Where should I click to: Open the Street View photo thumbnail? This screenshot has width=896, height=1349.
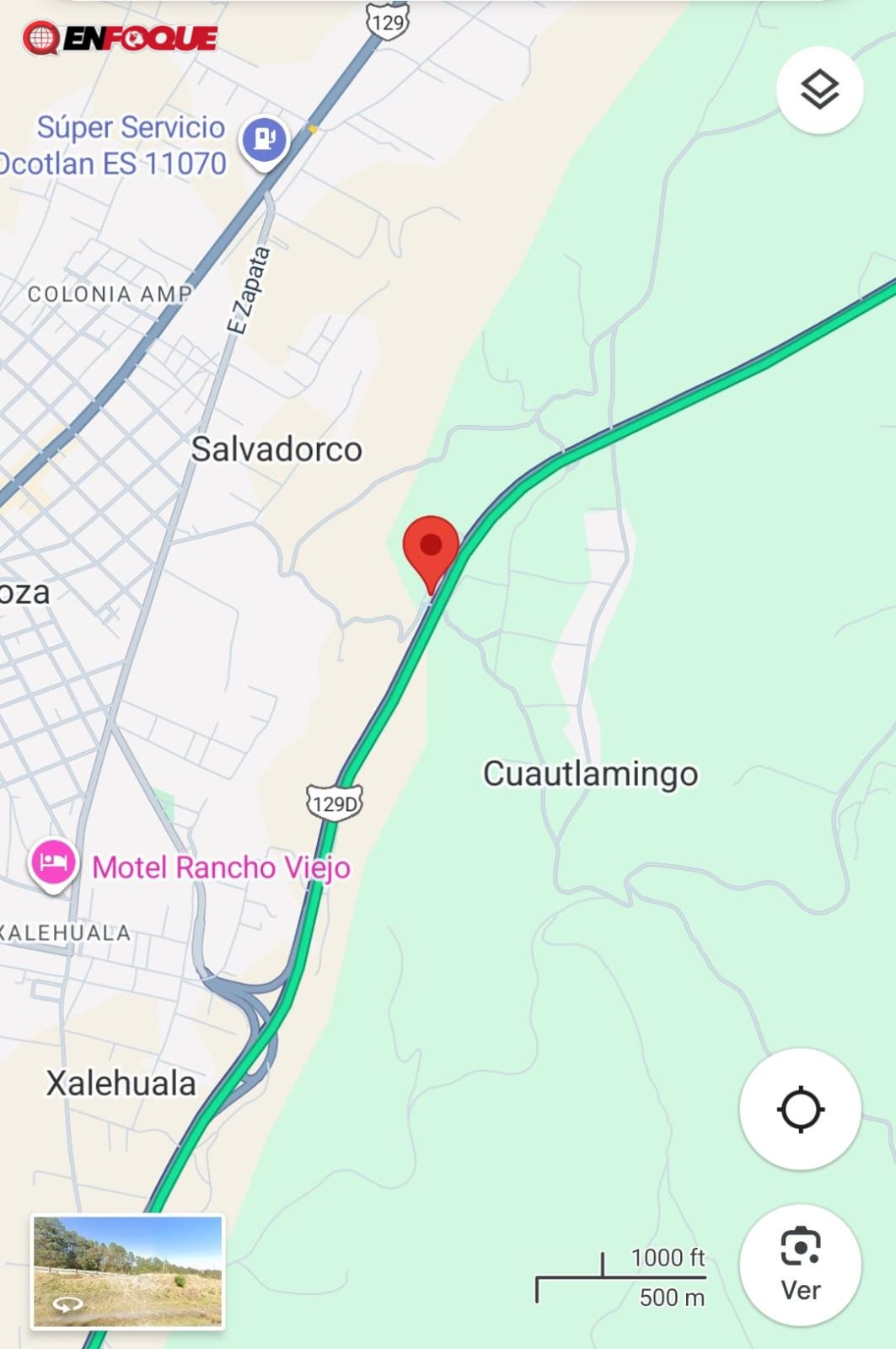[x=128, y=1271]
